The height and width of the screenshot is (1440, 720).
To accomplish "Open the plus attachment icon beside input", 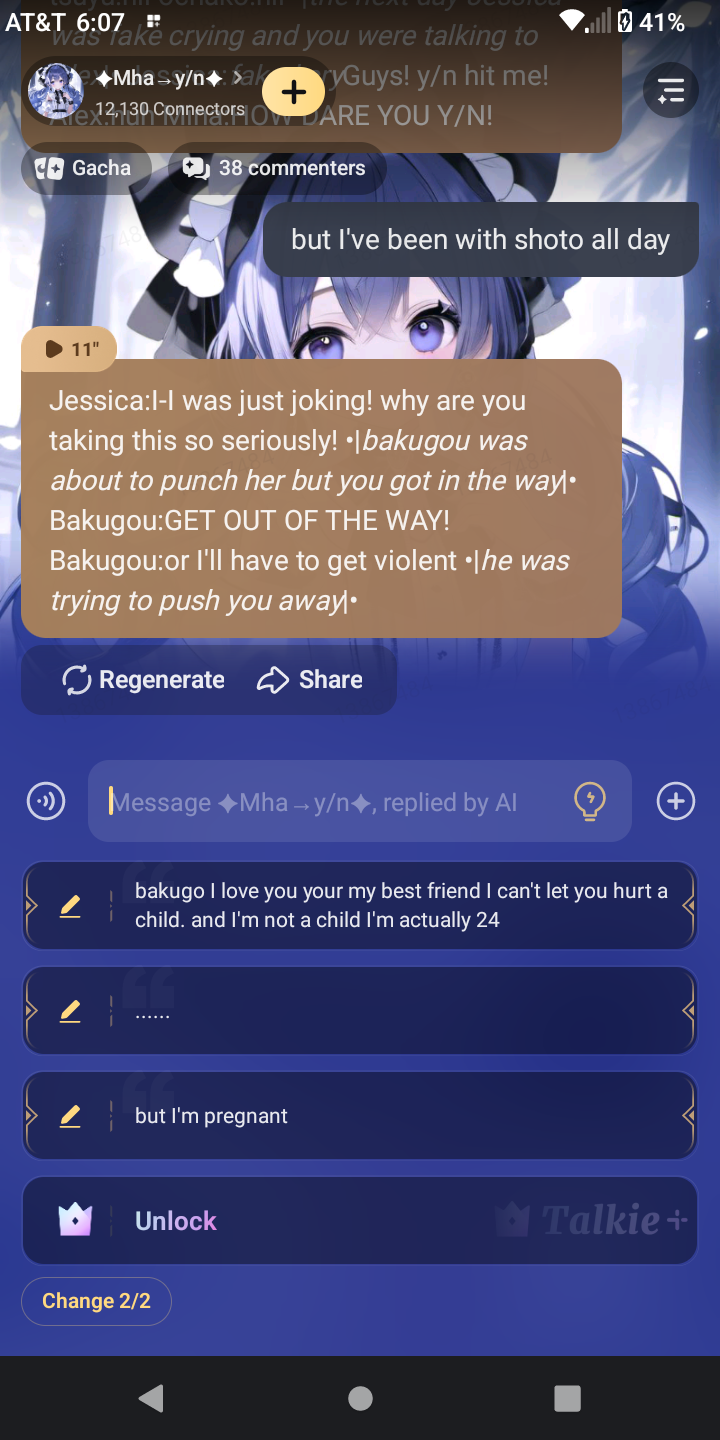I will coord(676,801).
